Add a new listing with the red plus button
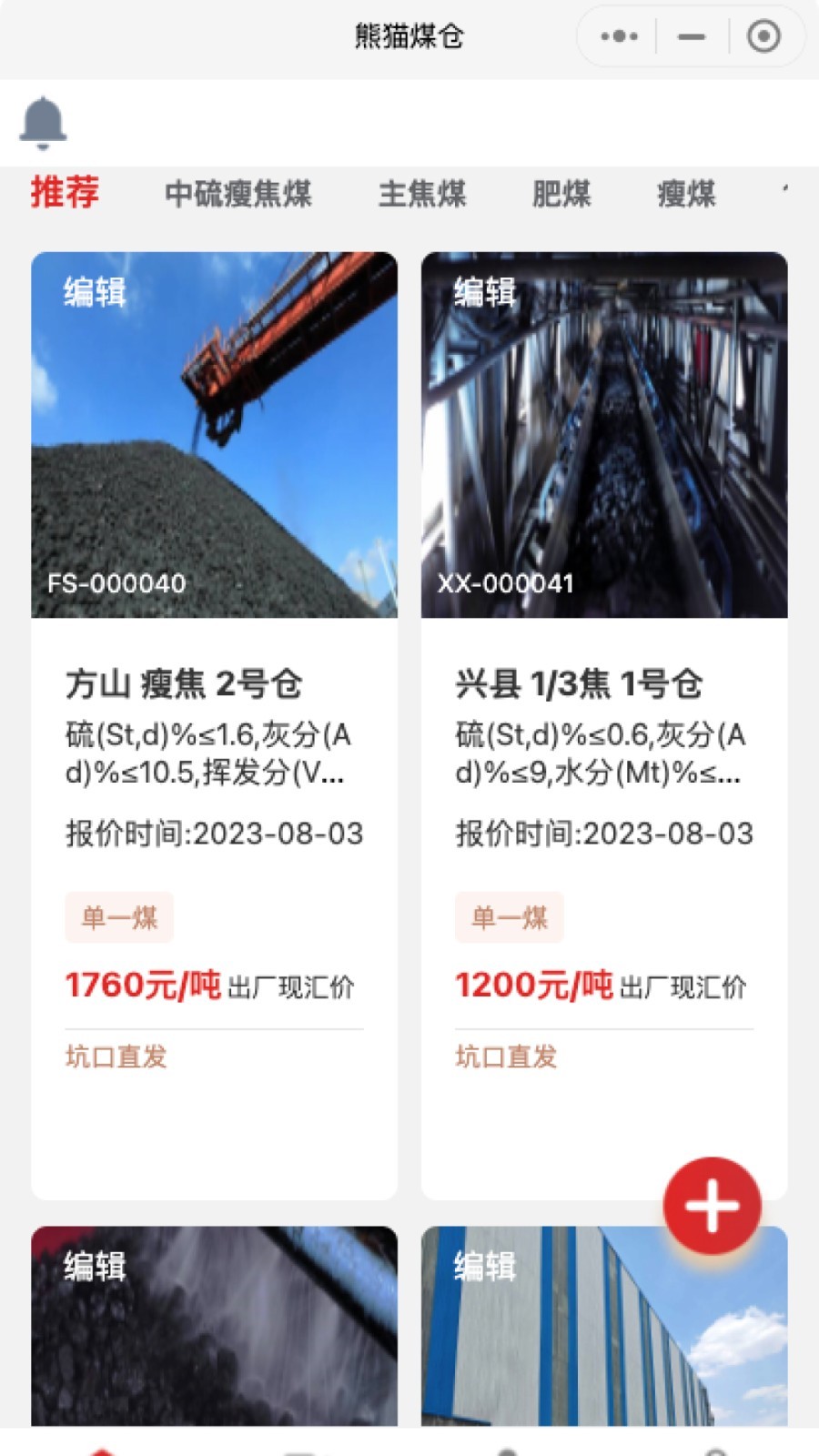The image size is (819, 1456). pos(712,1206)
